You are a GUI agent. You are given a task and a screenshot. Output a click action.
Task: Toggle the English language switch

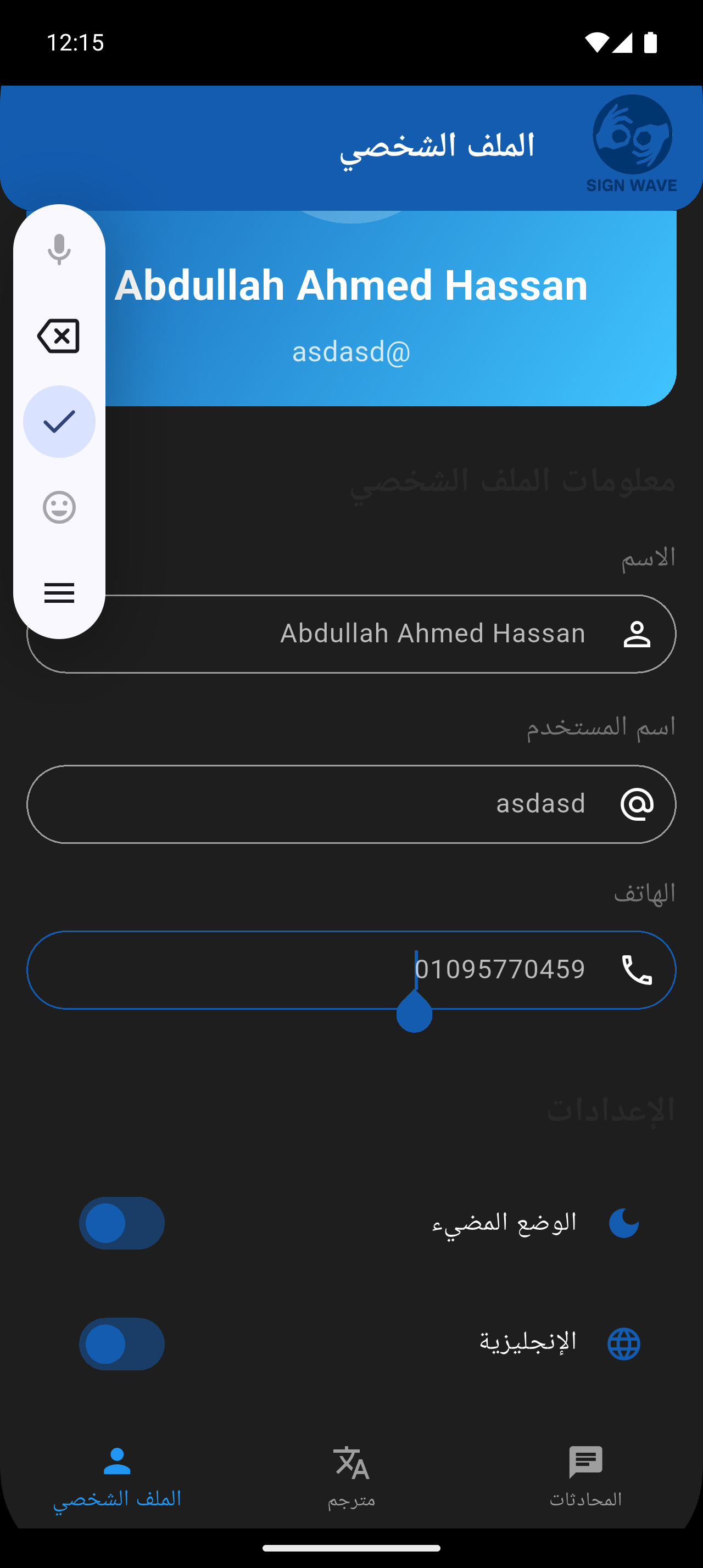coord(122,1345)
